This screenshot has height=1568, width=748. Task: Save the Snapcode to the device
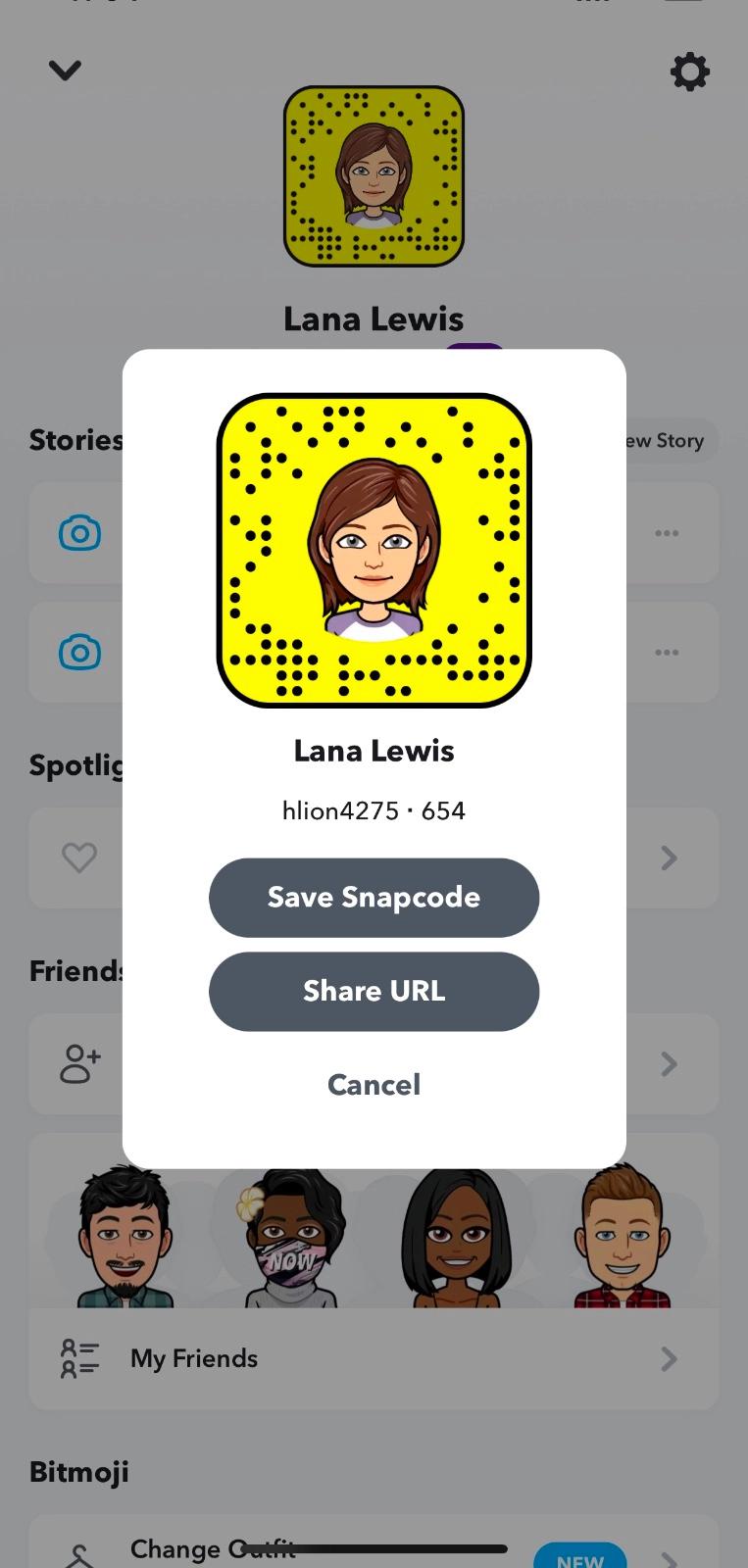pos(374,897)
